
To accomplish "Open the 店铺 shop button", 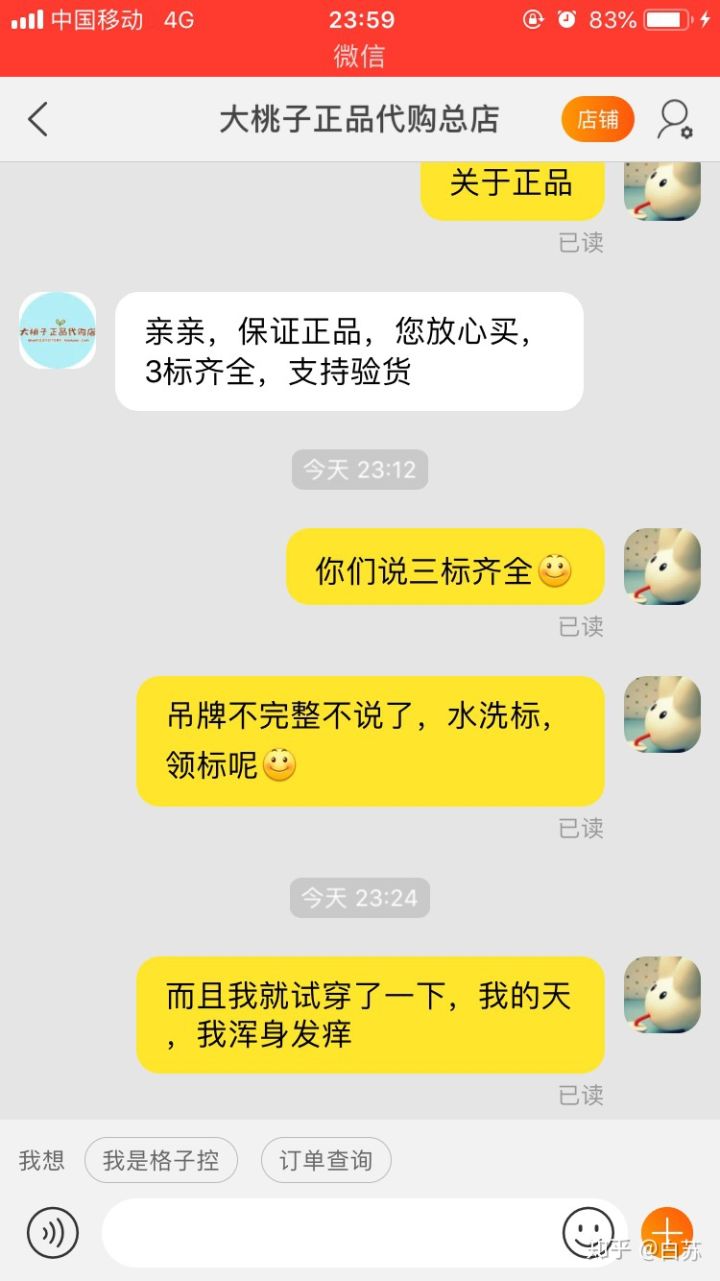I will coord(597,119).
